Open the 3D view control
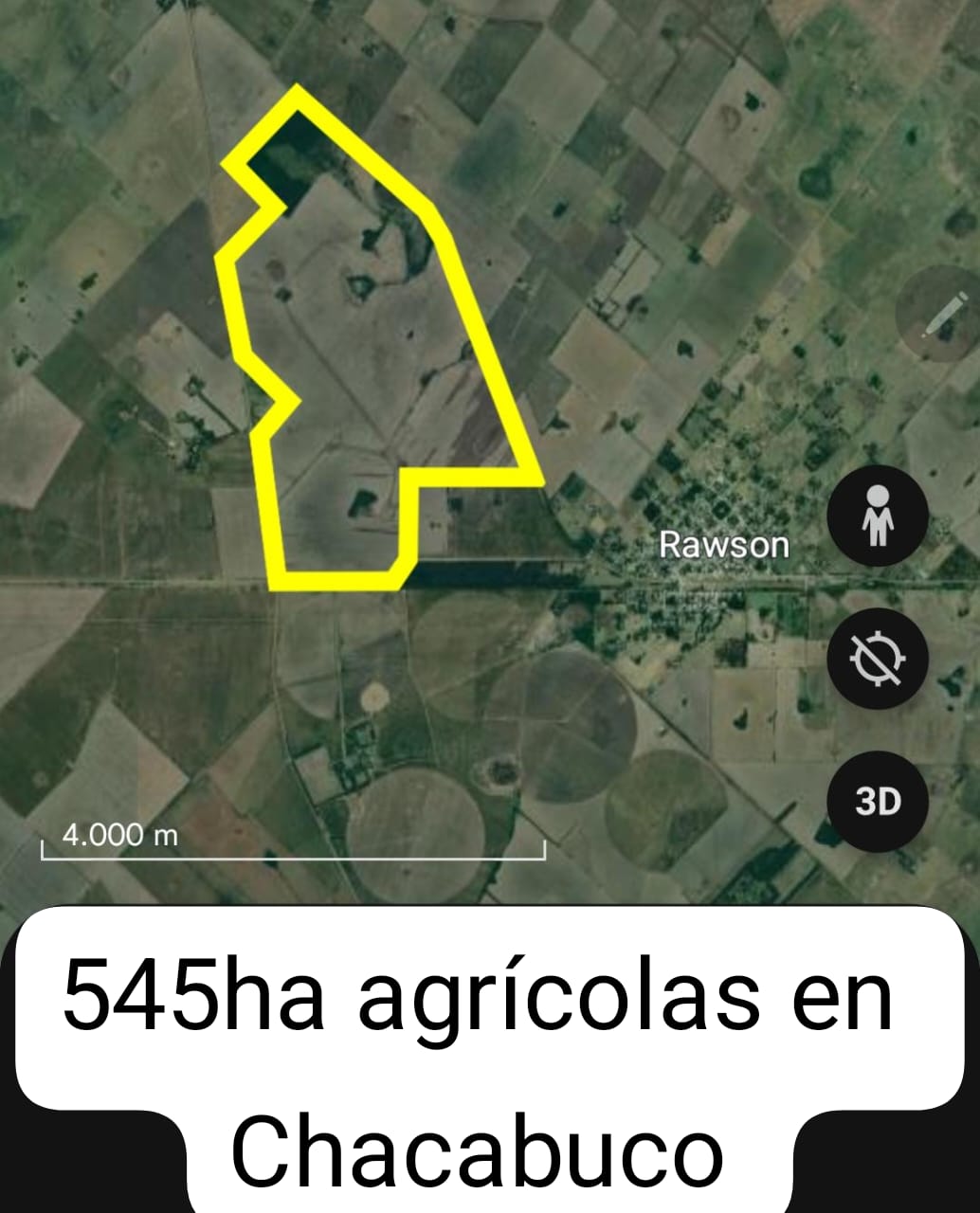Image resolution: width=980 pixels, height=1213 pixels. (x=877, y=801)
